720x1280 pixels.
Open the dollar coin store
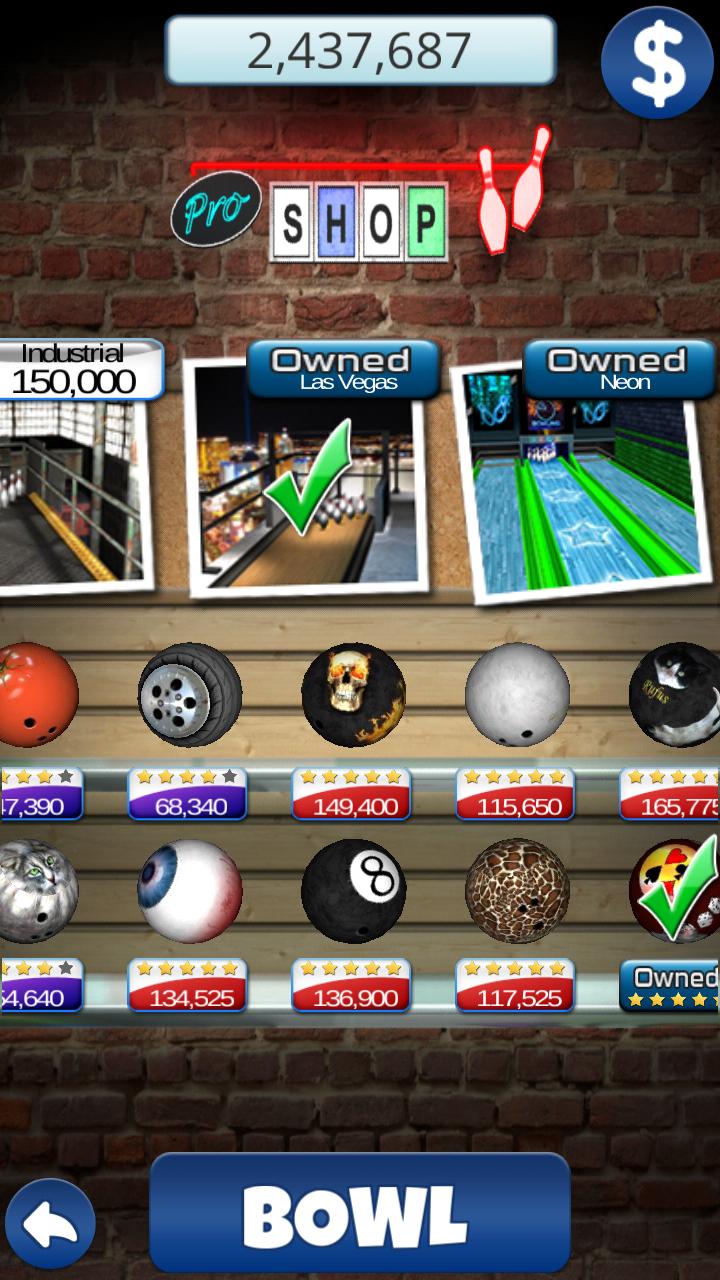click(x=657, y=62)
